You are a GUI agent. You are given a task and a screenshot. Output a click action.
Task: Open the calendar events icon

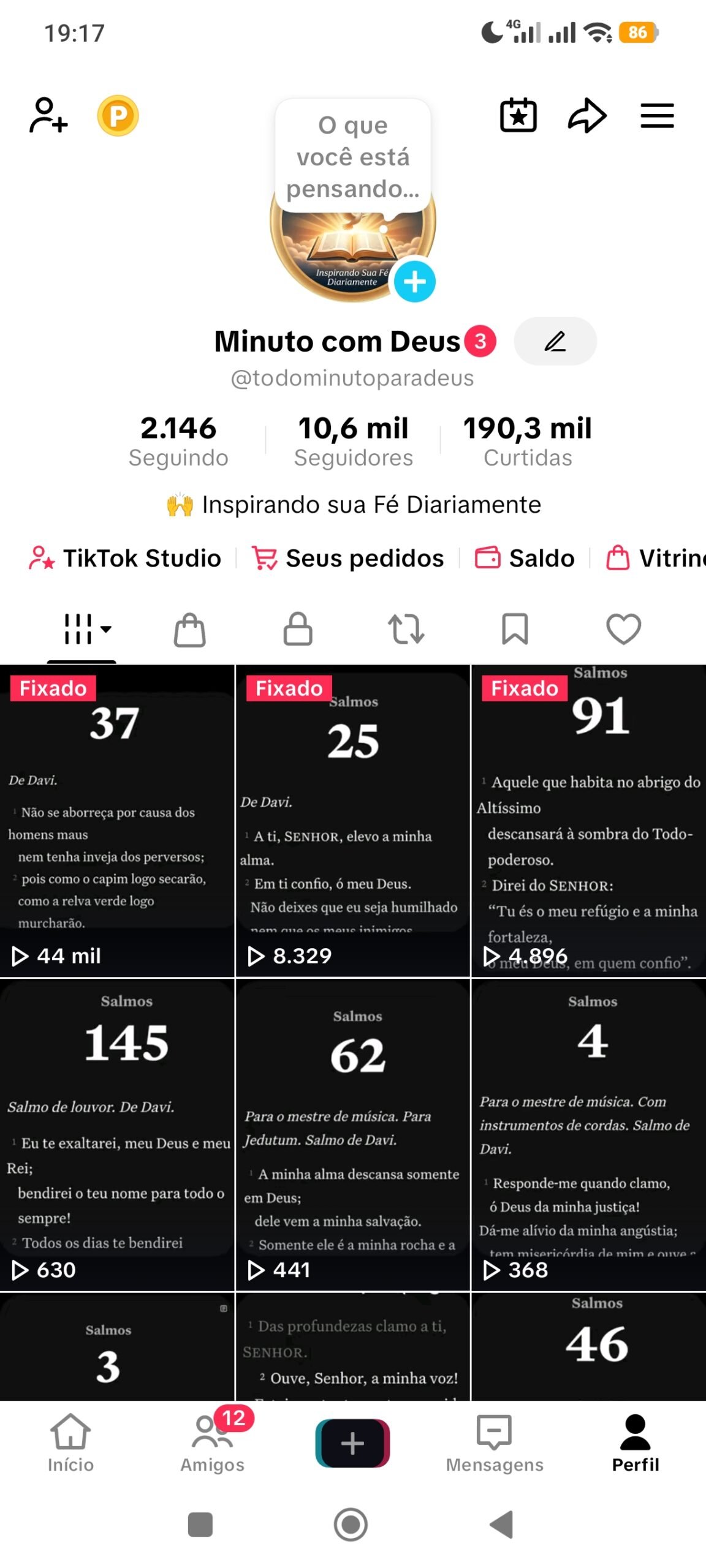tap(518, 115)
